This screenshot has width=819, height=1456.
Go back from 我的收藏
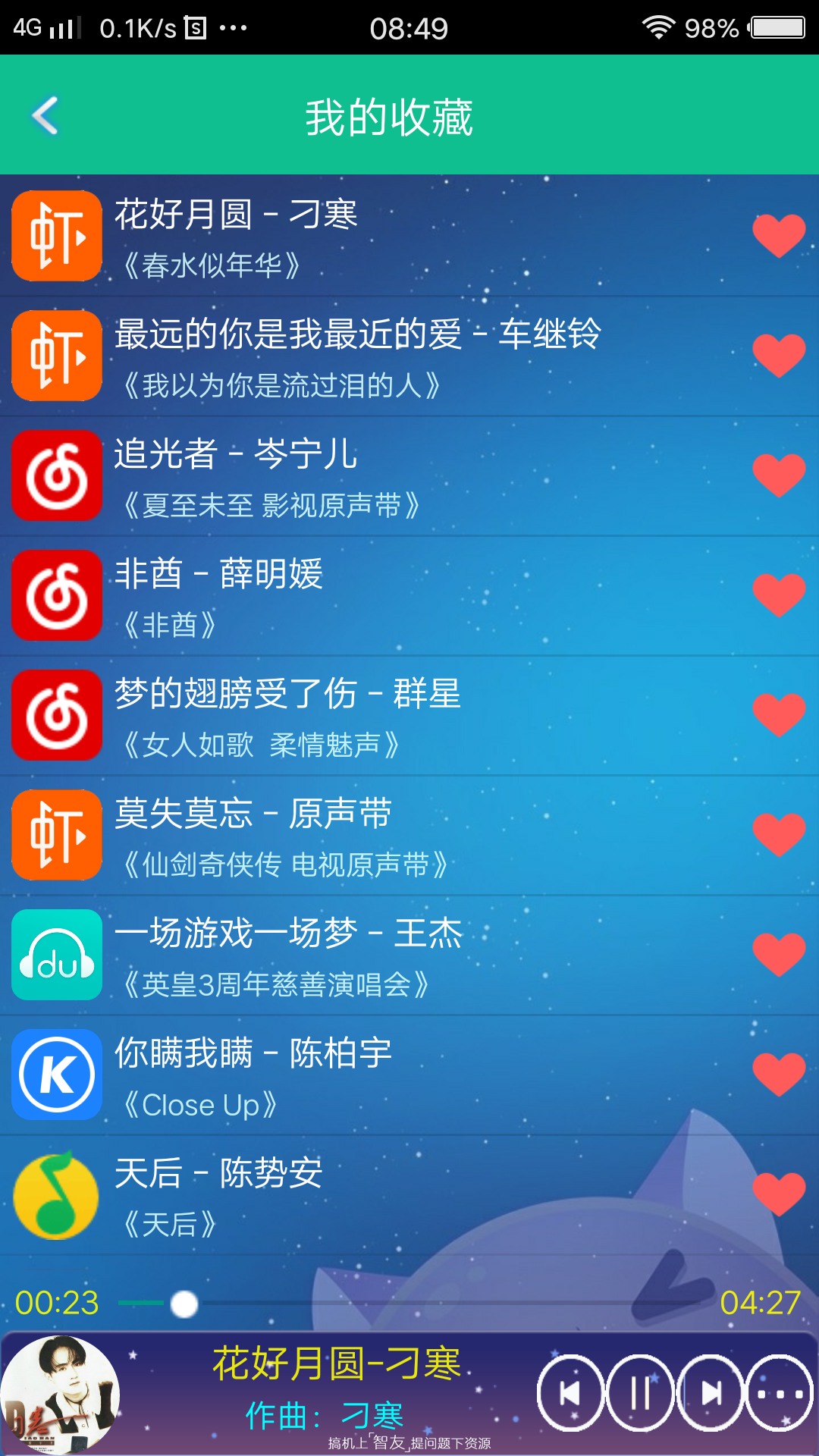click(x=45, y=116)
